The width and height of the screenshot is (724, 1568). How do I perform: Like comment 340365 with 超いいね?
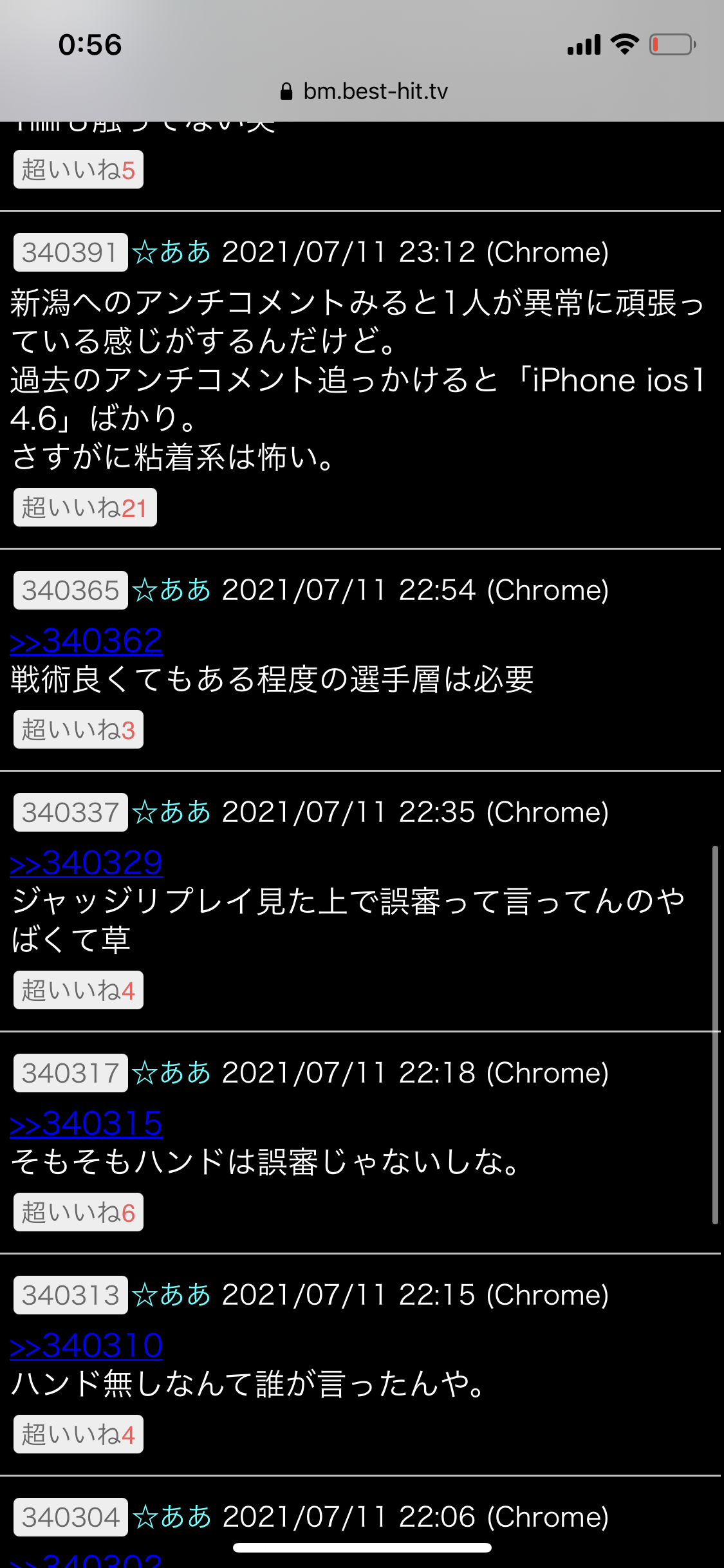point(79,730)
